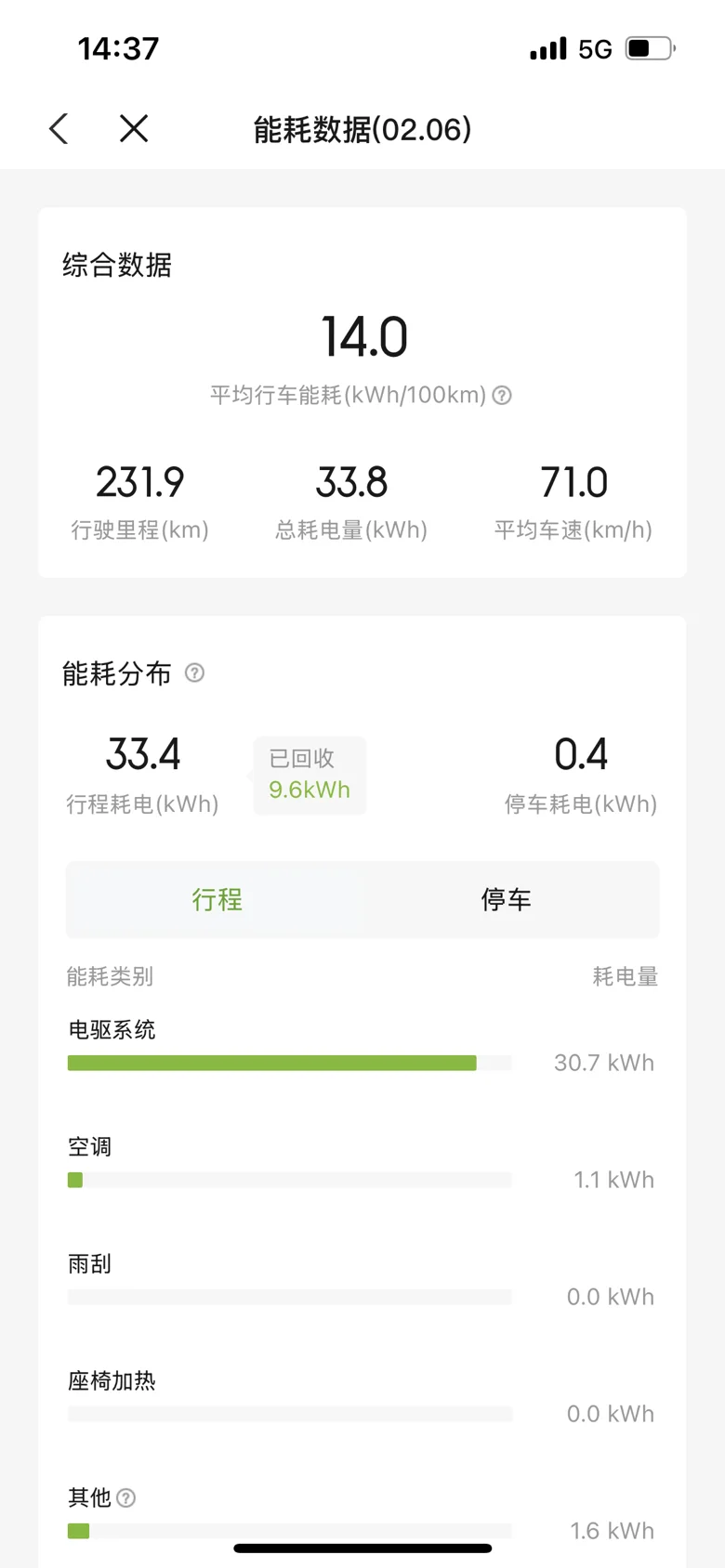This screenshot has height=1568, width=725.
Task: Open the help icon beside 其他
Action: (126, 1497)
